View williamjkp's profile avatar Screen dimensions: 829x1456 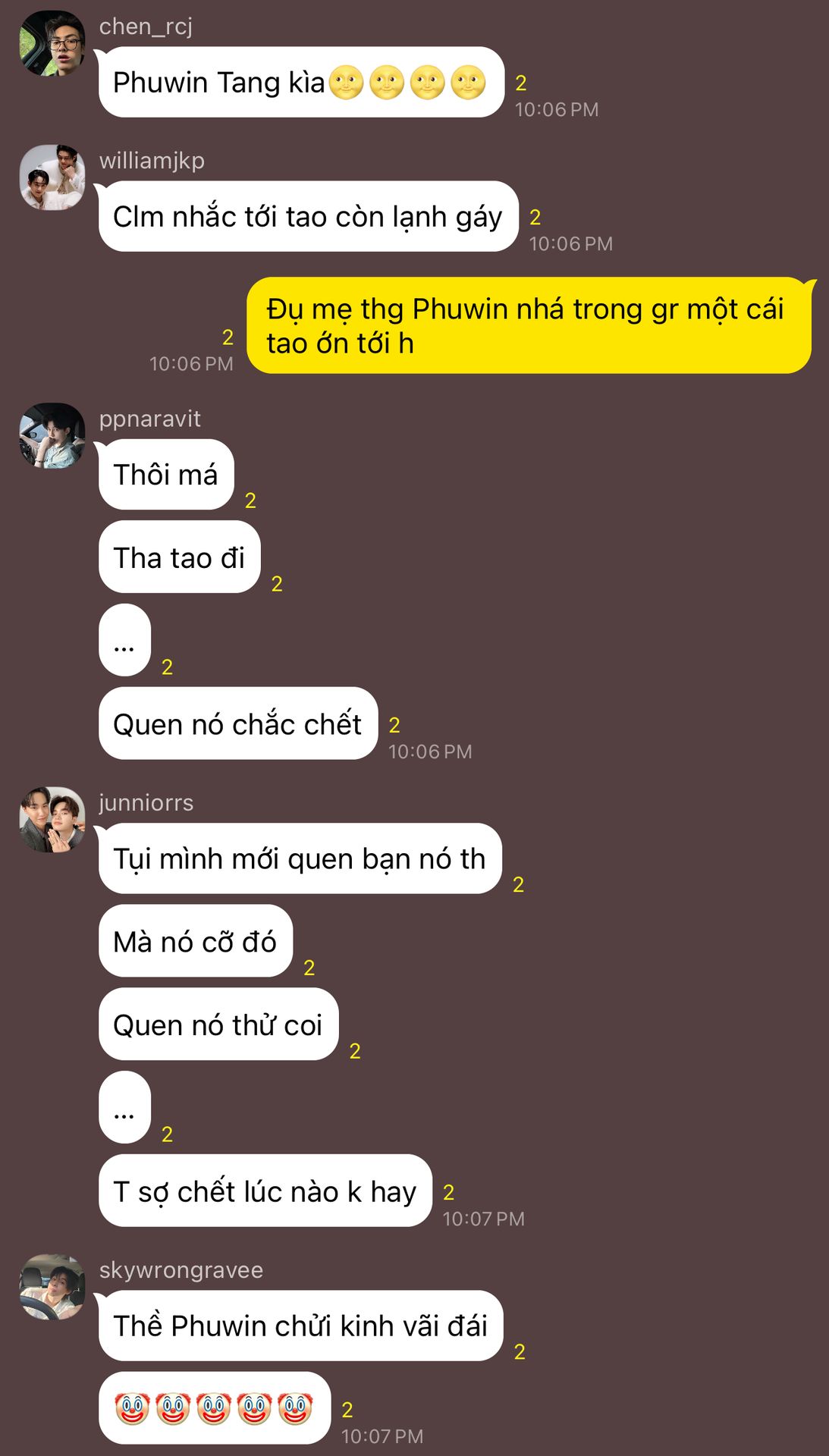pyautogui.click(x=52, y=177)
